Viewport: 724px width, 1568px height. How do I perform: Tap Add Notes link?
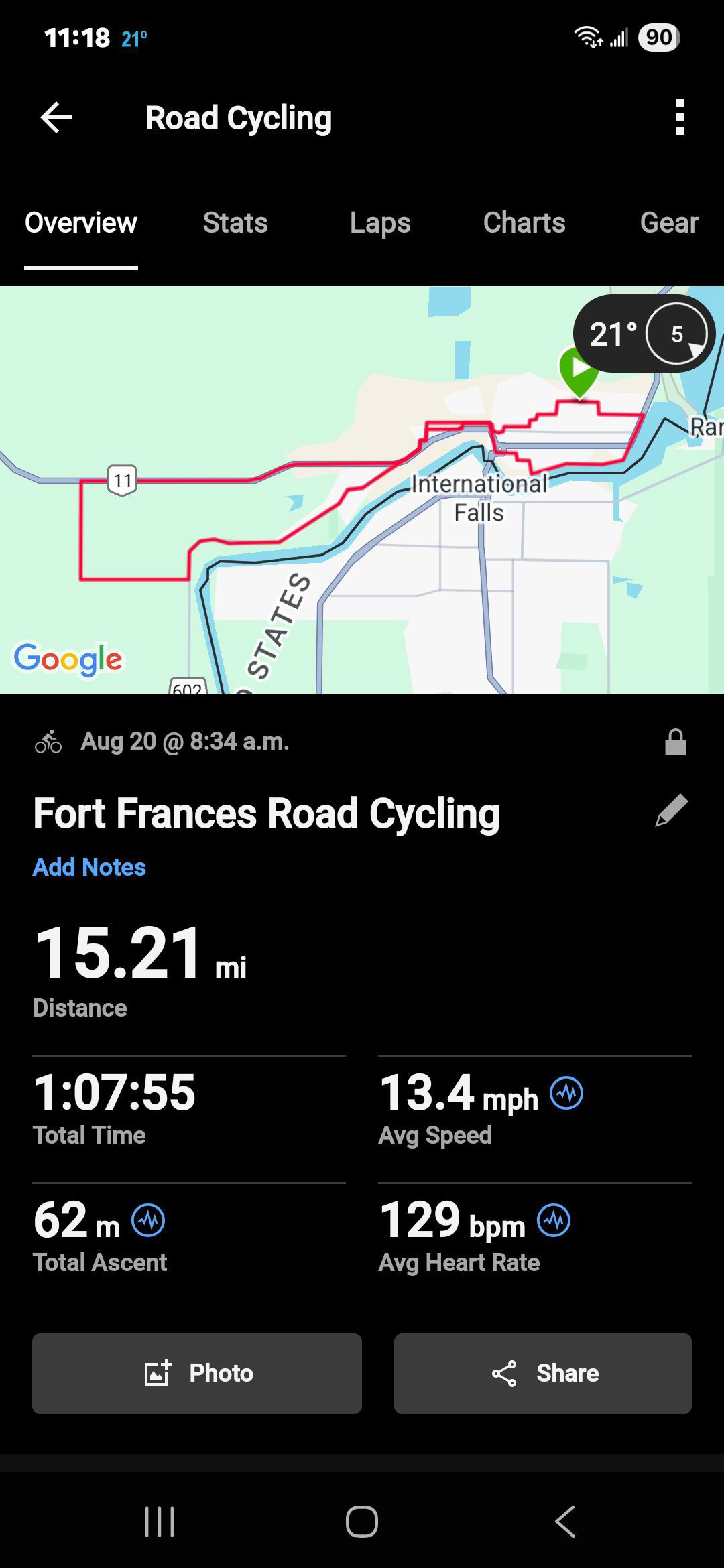click(89, 867)
